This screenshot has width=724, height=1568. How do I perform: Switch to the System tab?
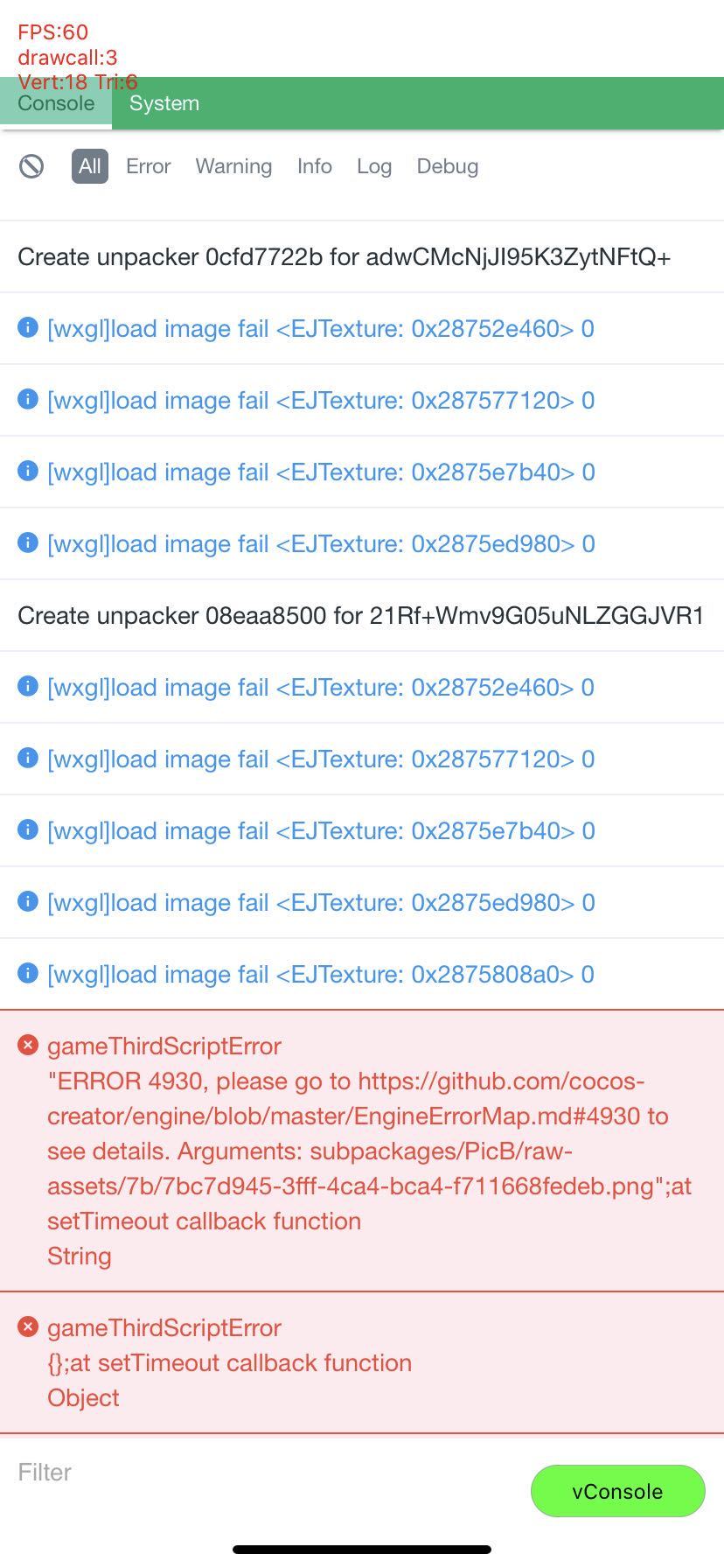click(x=164, y=103)
